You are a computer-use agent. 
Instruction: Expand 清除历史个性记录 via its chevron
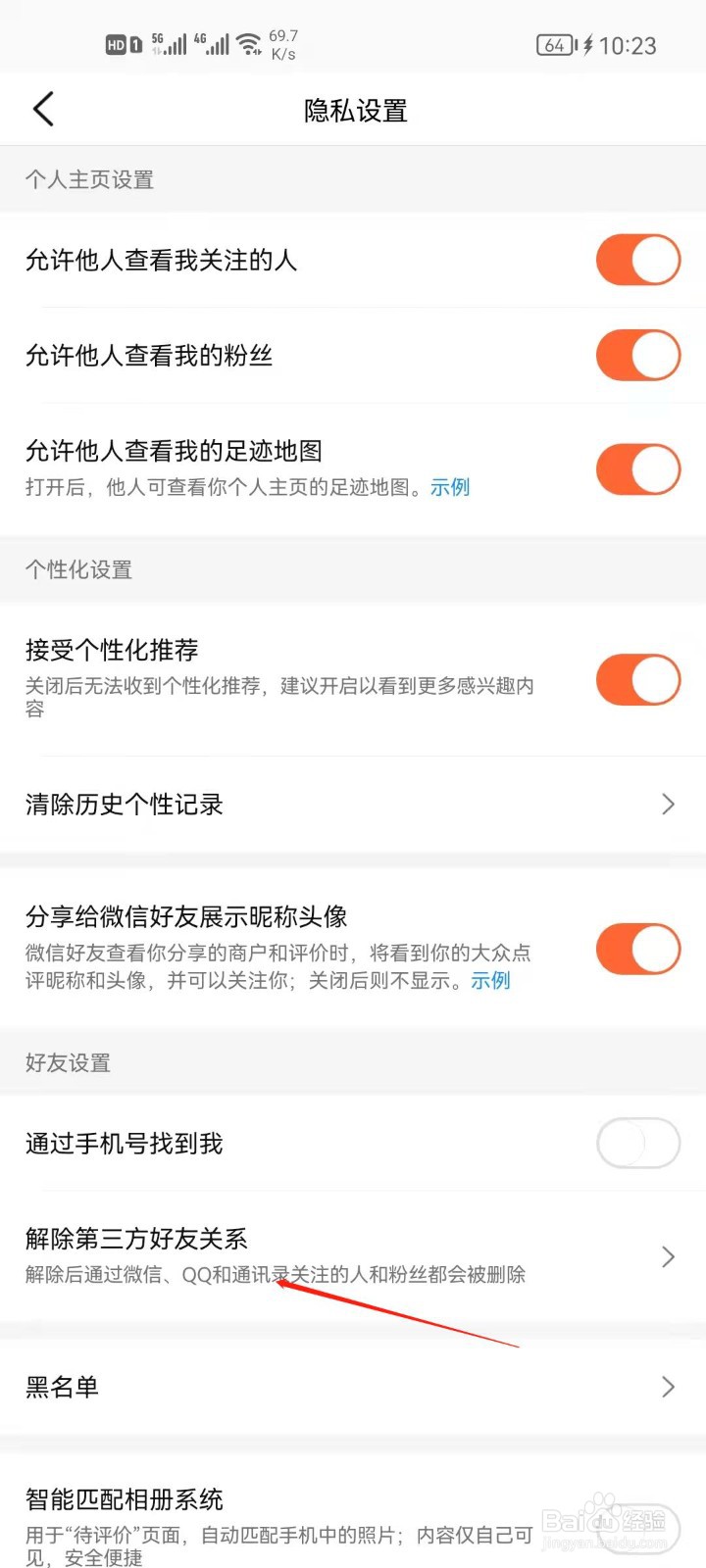pyautogui.click(x=668, y=805)
